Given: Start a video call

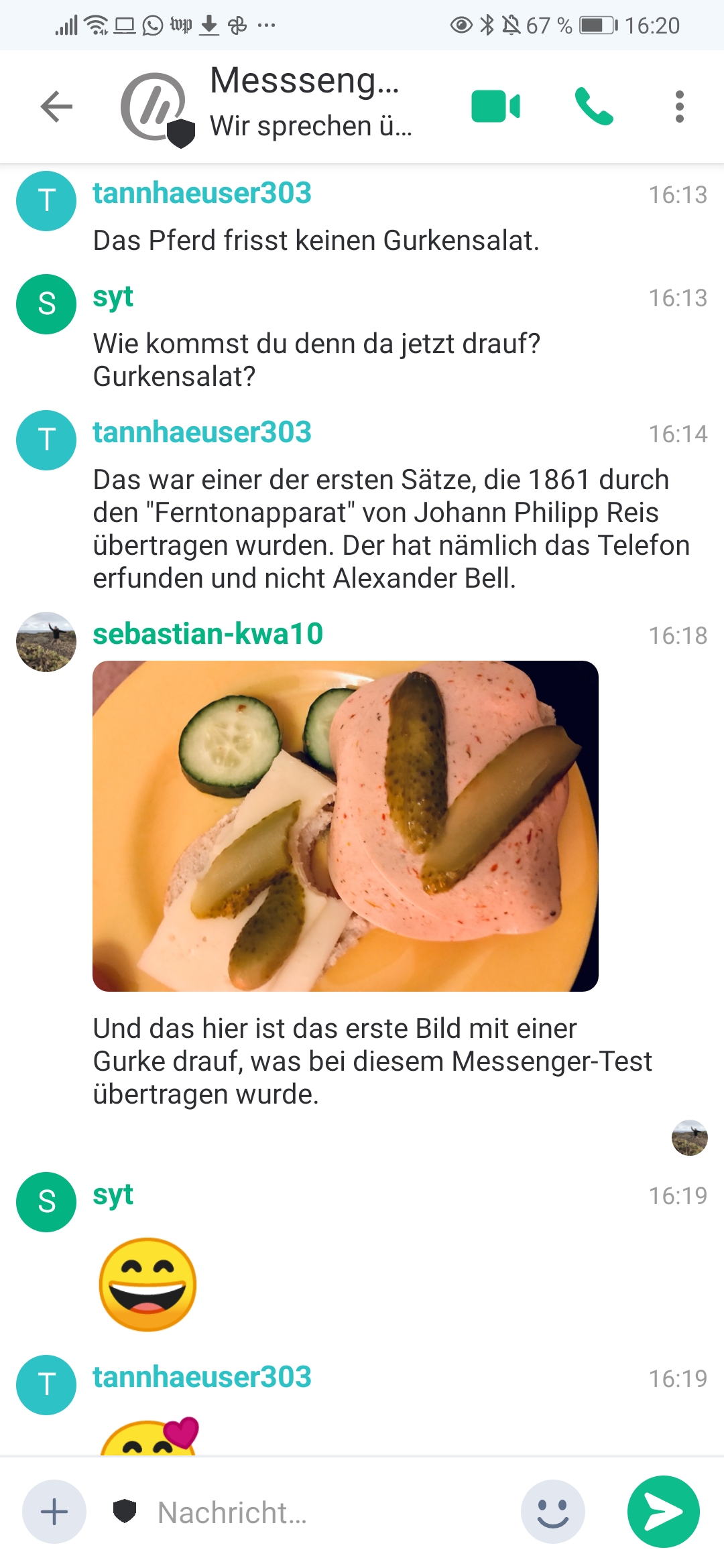Looking at the screenshot, I should (x=495, y=107).
